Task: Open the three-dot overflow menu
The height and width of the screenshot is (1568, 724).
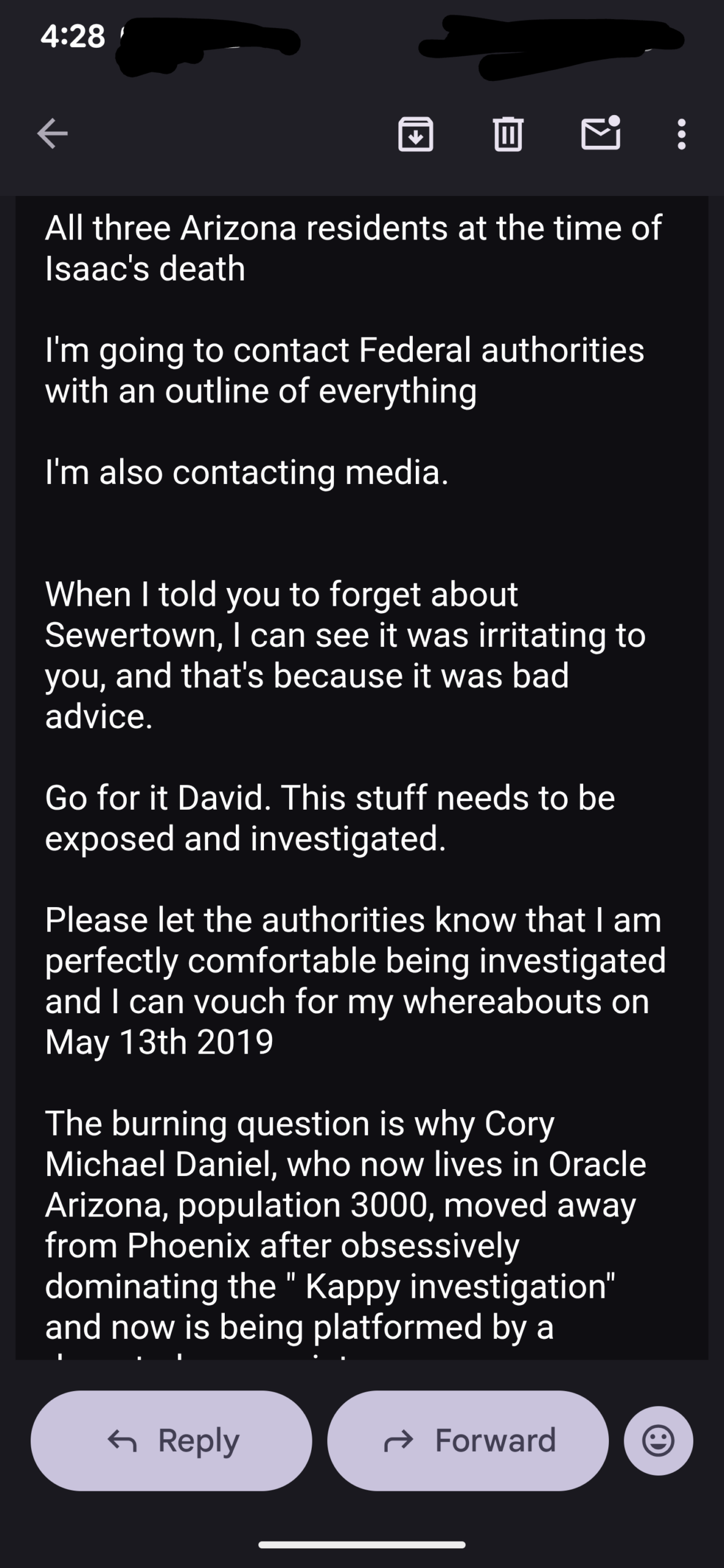Action: click(x=681, y=134)
